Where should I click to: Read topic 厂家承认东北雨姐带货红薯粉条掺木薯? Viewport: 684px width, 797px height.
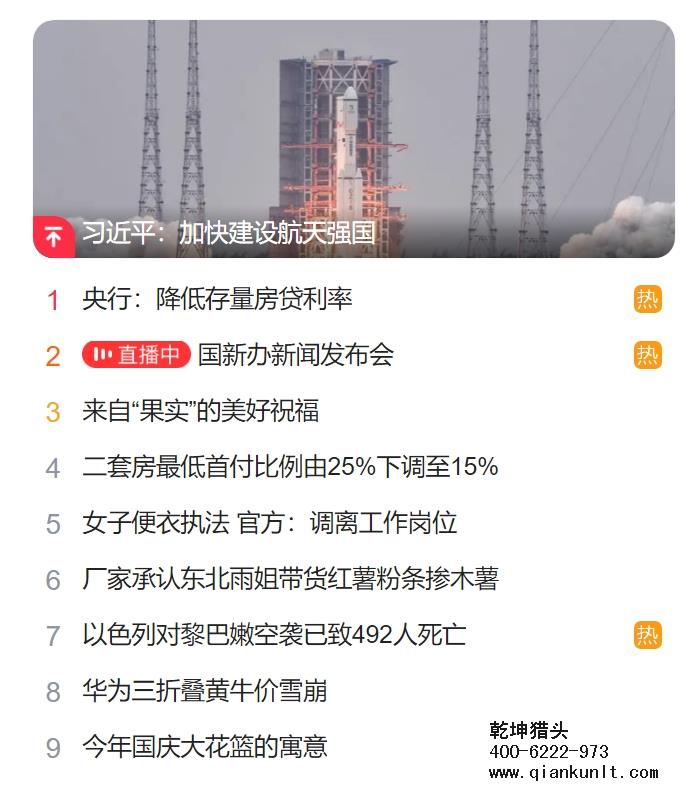point(290,579)
